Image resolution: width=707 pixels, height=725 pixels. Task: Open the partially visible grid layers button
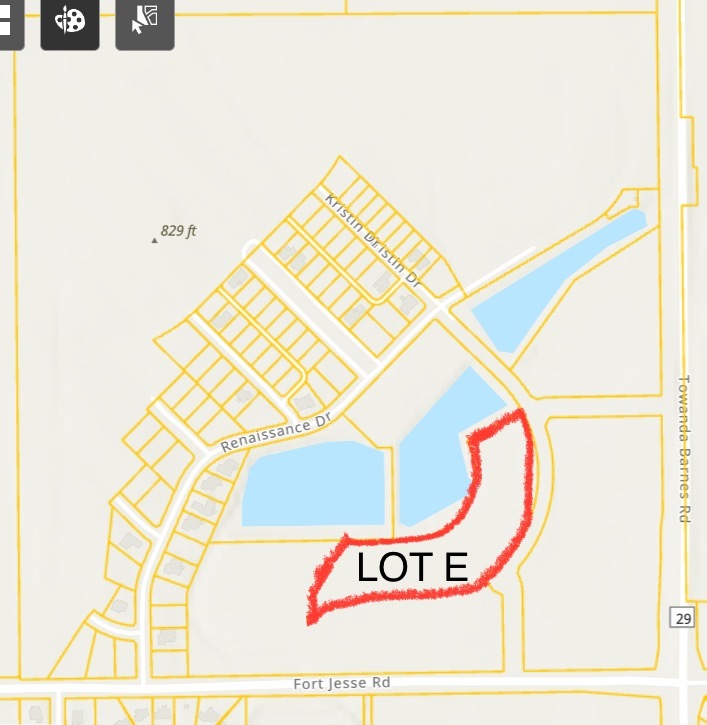point(9,21)
